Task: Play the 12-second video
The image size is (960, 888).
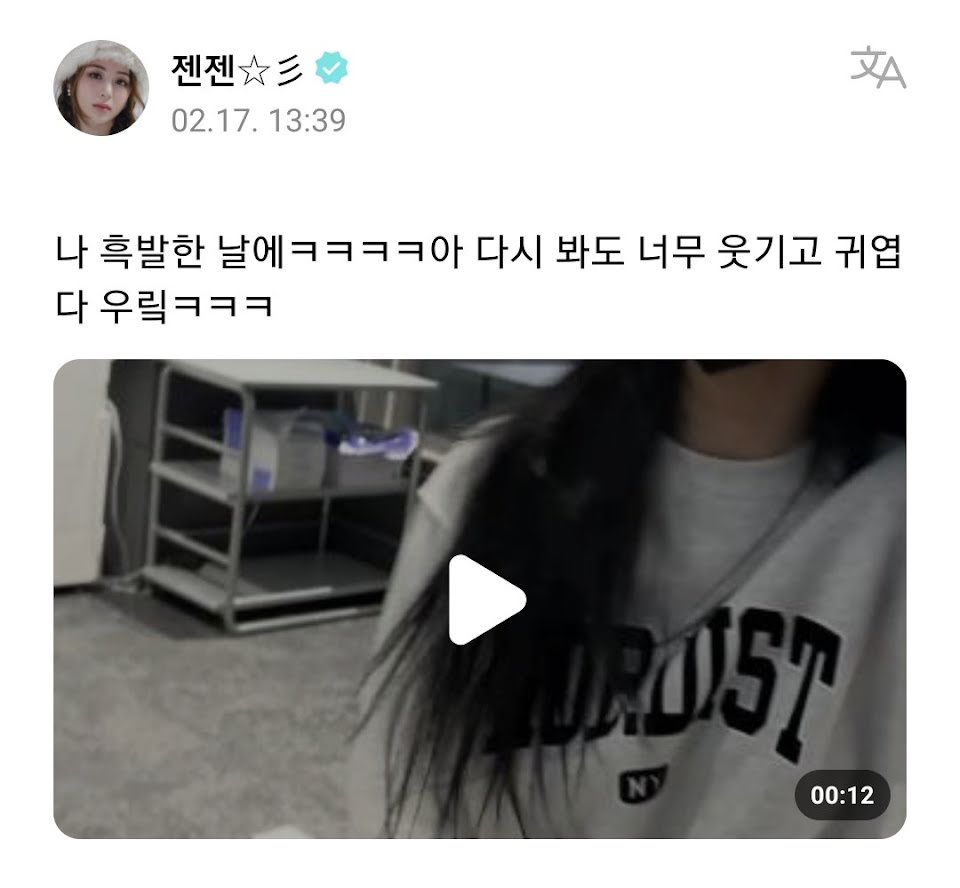Action: point(486,599)
